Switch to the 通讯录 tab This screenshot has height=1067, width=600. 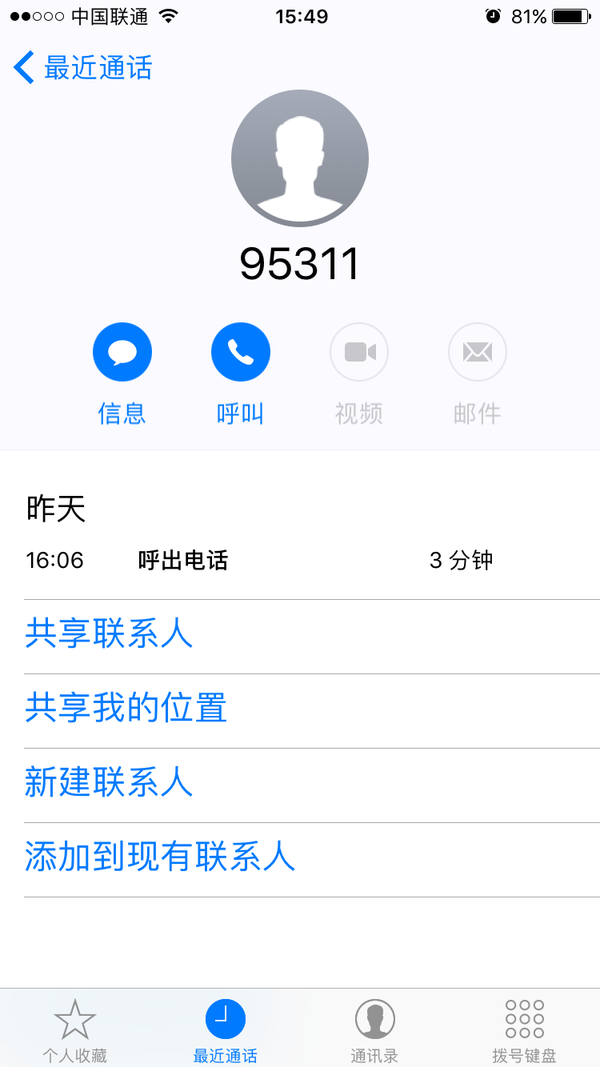click(375, 1030)
